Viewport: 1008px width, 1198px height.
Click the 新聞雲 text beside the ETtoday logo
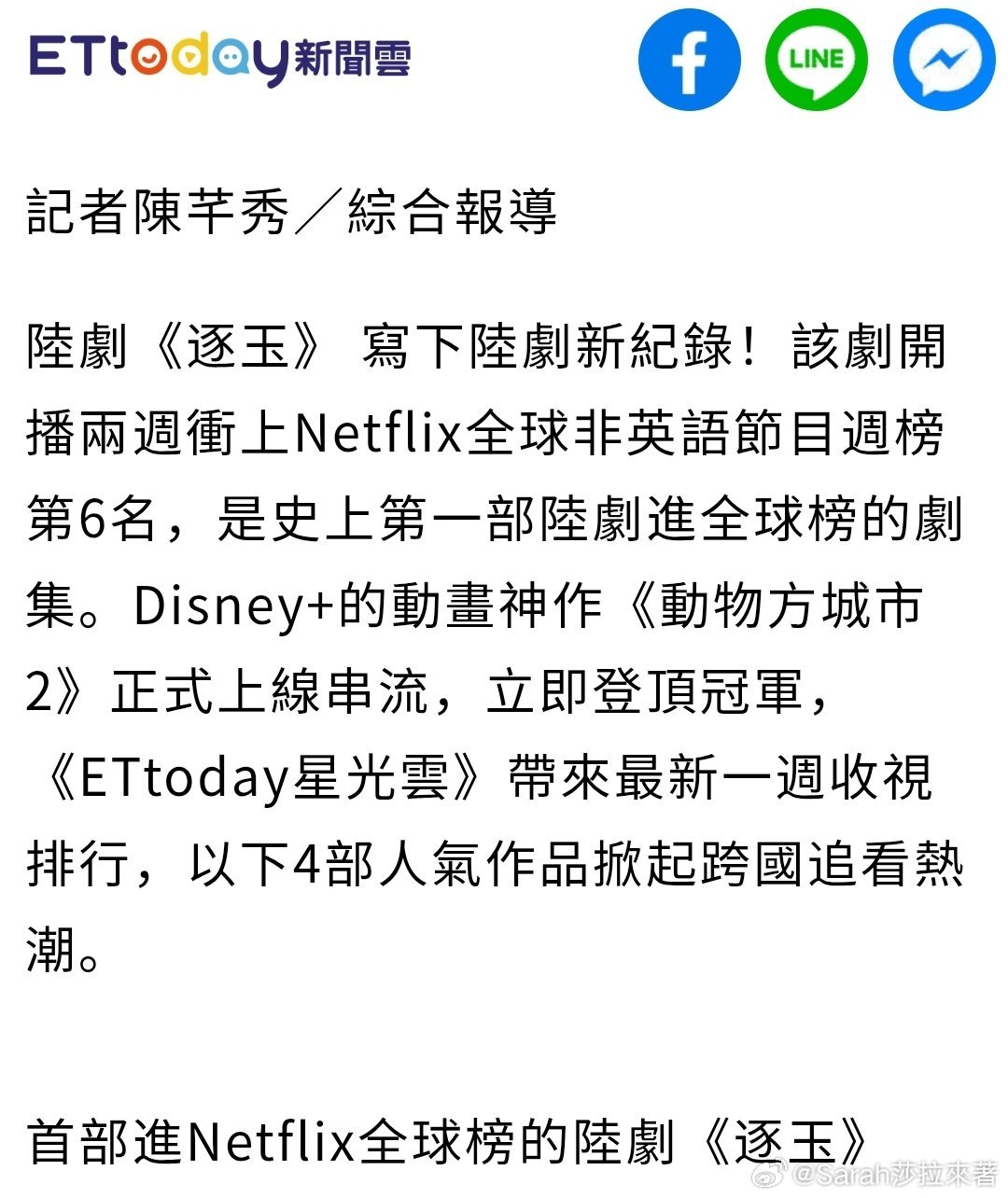355,58
